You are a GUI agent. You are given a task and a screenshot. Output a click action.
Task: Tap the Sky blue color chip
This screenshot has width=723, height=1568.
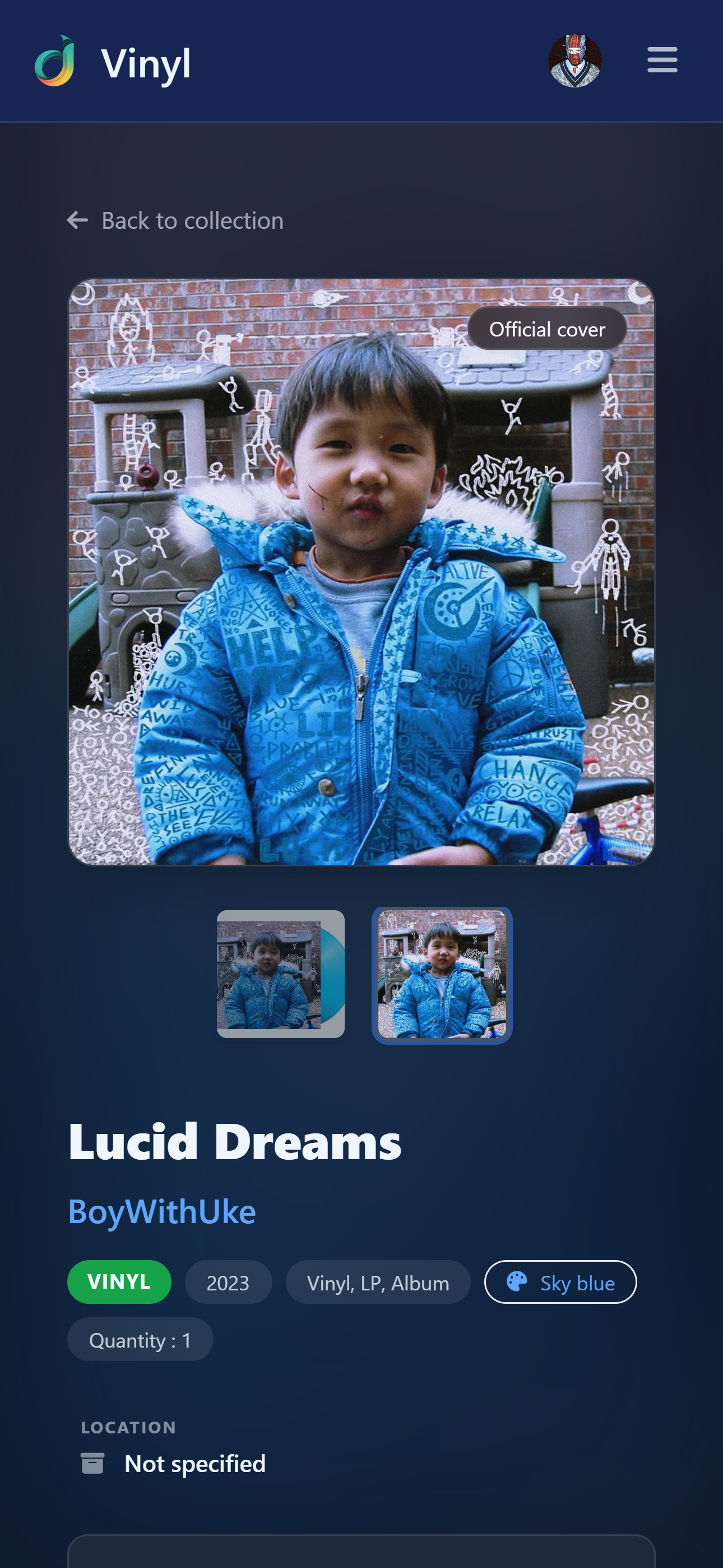(x=560, y=1282)
